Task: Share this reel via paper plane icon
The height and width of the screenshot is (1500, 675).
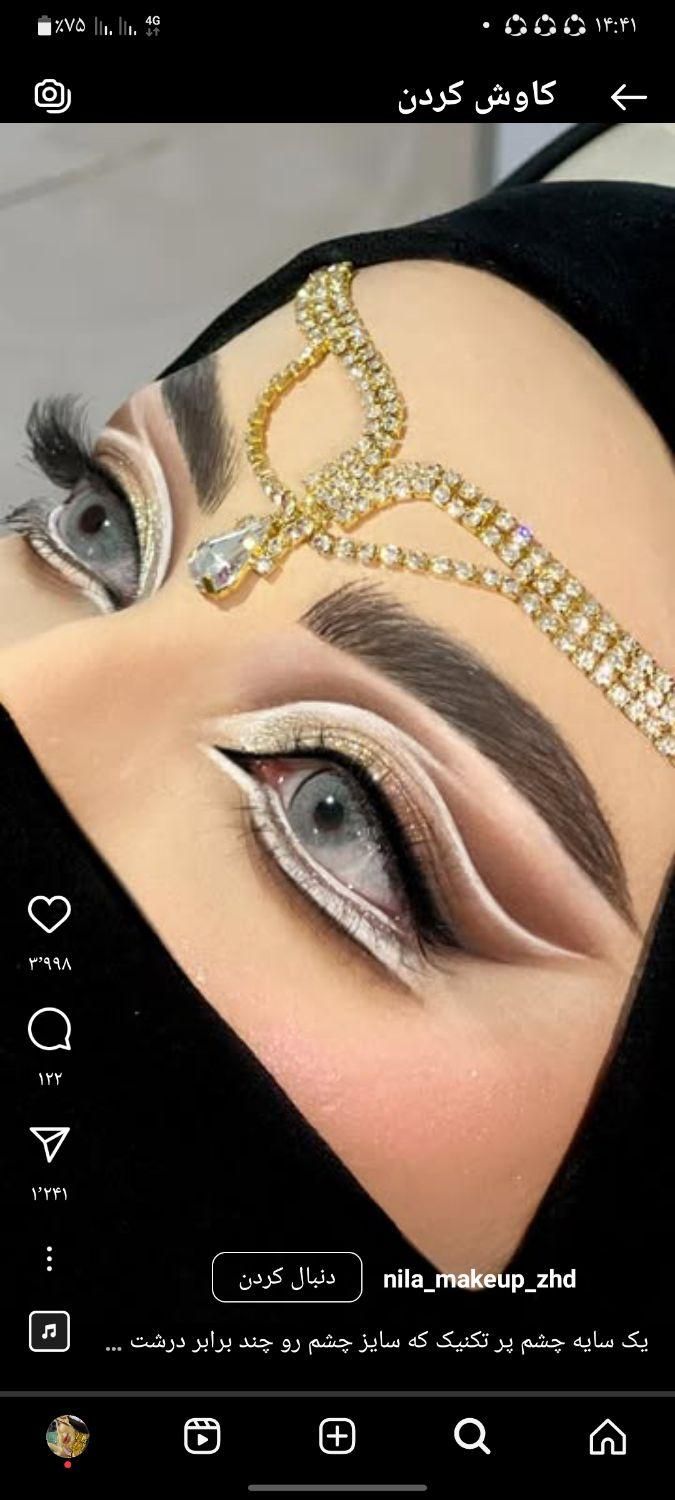Action: click(49, 1145)
